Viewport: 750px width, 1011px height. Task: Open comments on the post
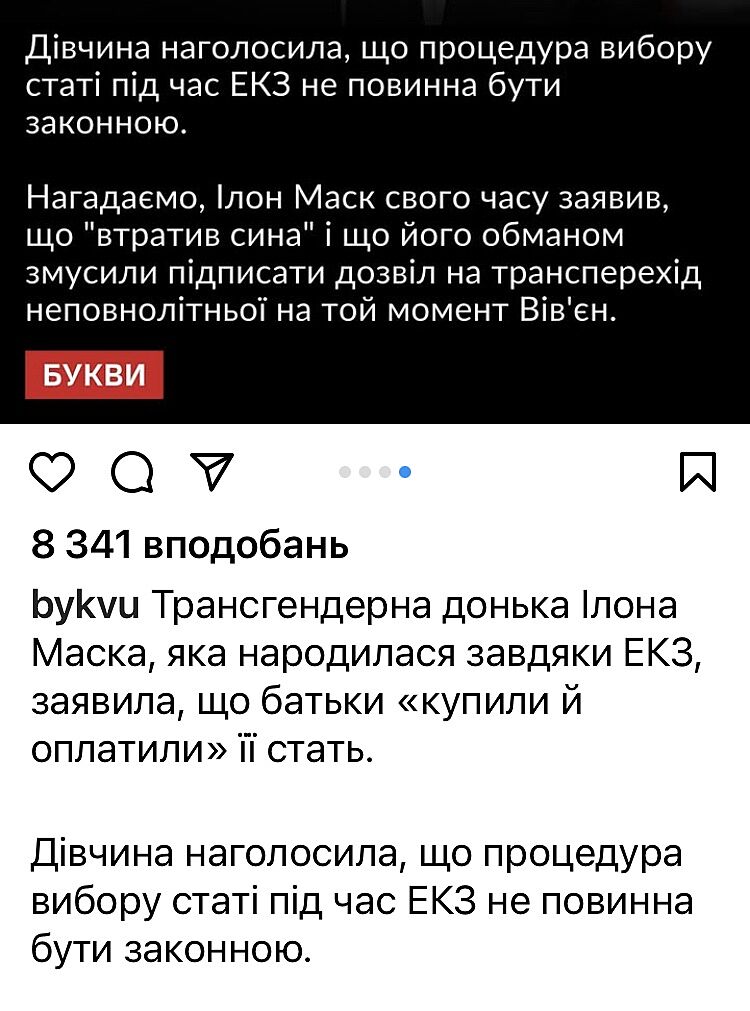(132, 472)
